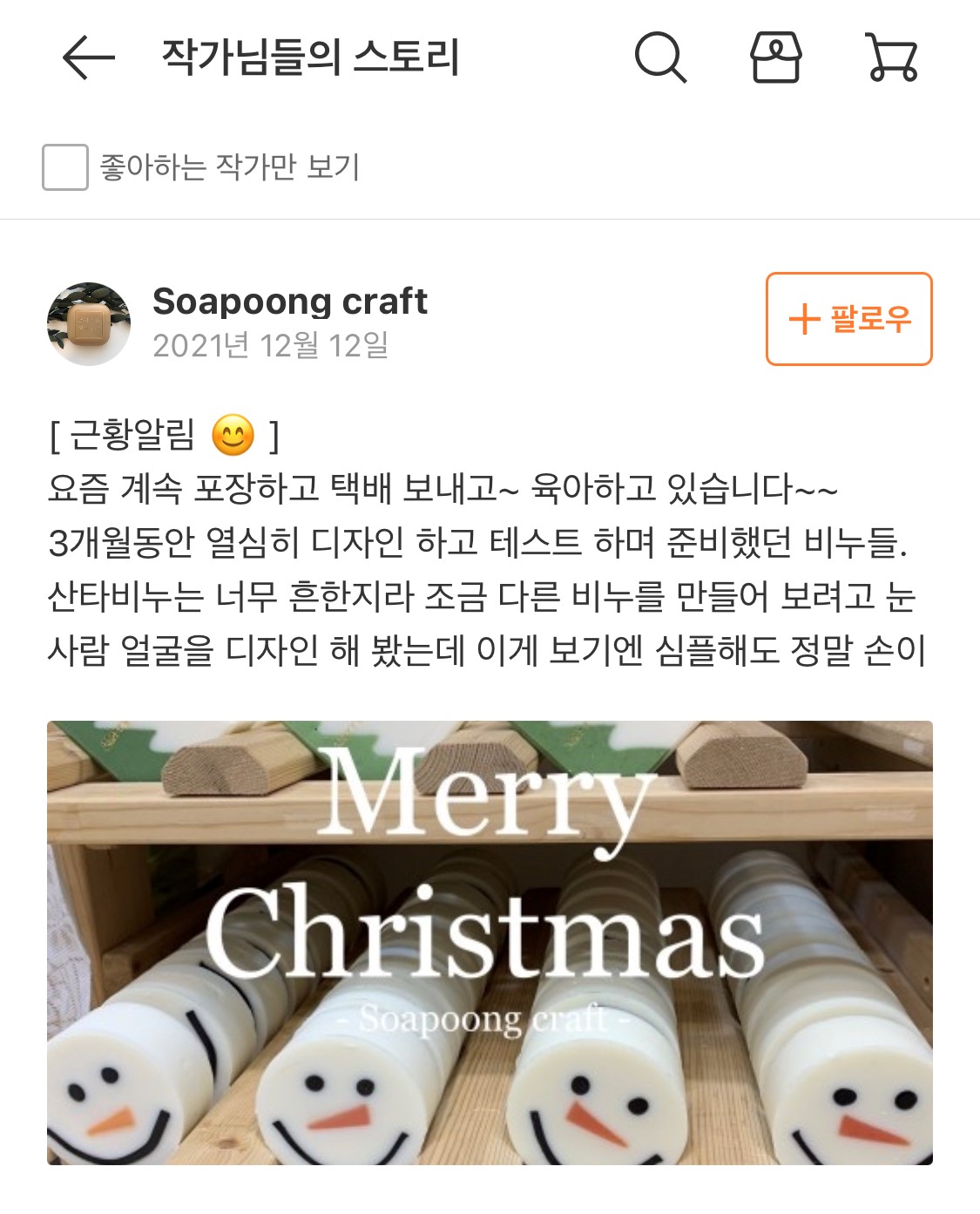Open the shop storefront icon

tap(775, 58)
